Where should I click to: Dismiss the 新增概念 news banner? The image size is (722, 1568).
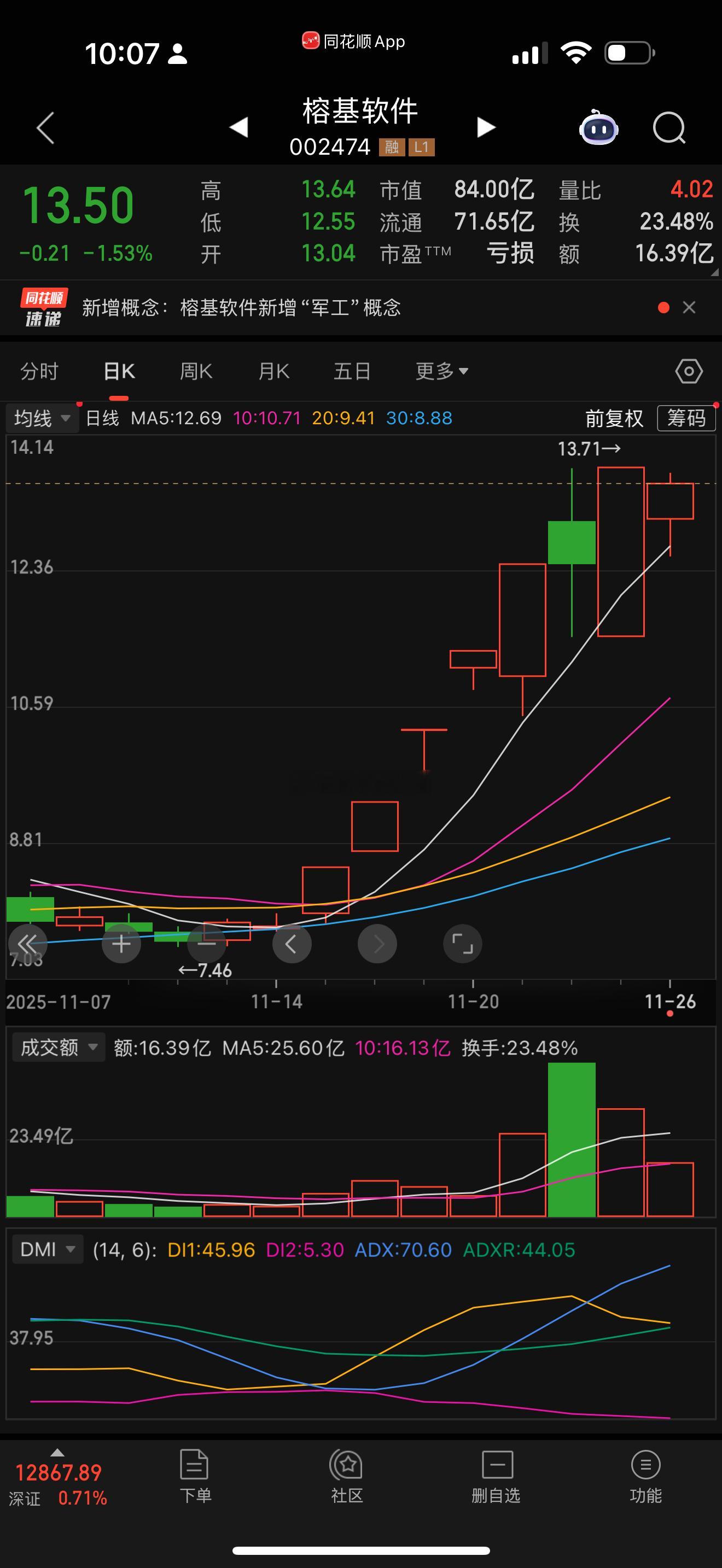point(689,307)
